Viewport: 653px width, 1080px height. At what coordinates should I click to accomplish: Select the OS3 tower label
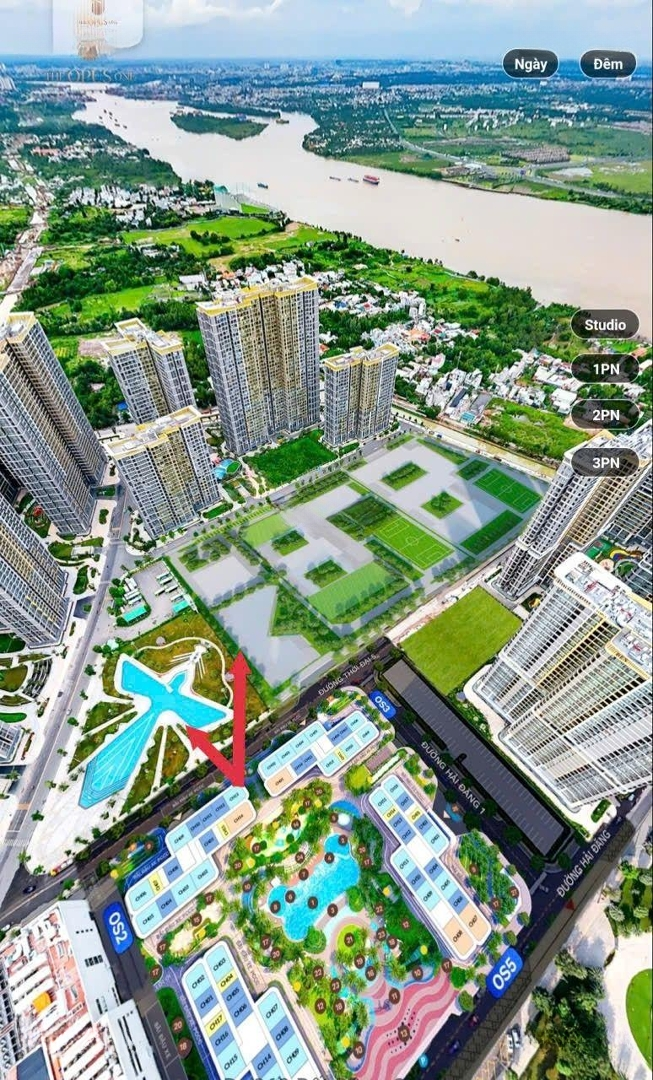(x=382, y=704)
